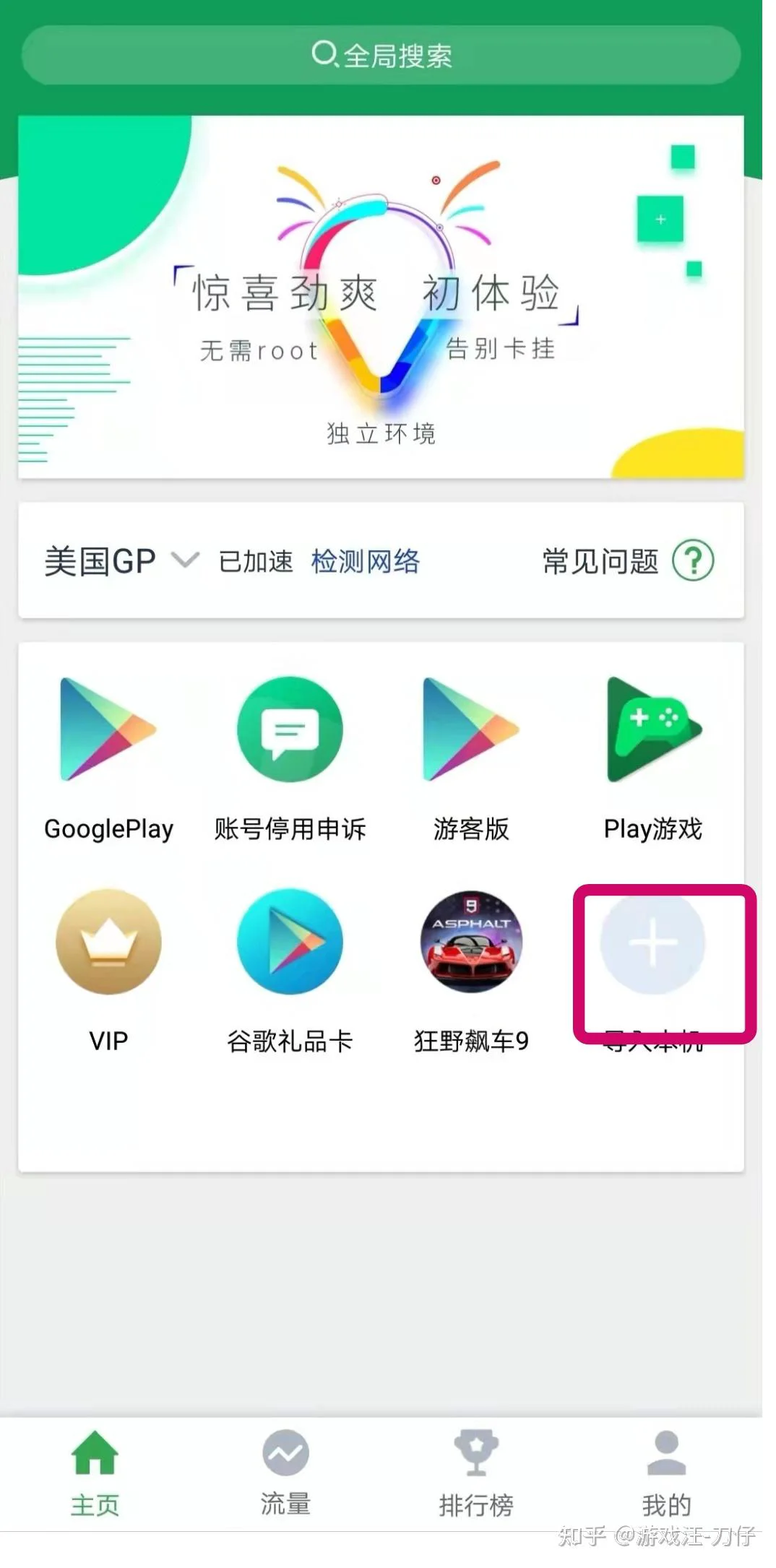Open 账号停用申诉
The image size is (776, 1568).
pyautogui.click(x=290, y=729)
